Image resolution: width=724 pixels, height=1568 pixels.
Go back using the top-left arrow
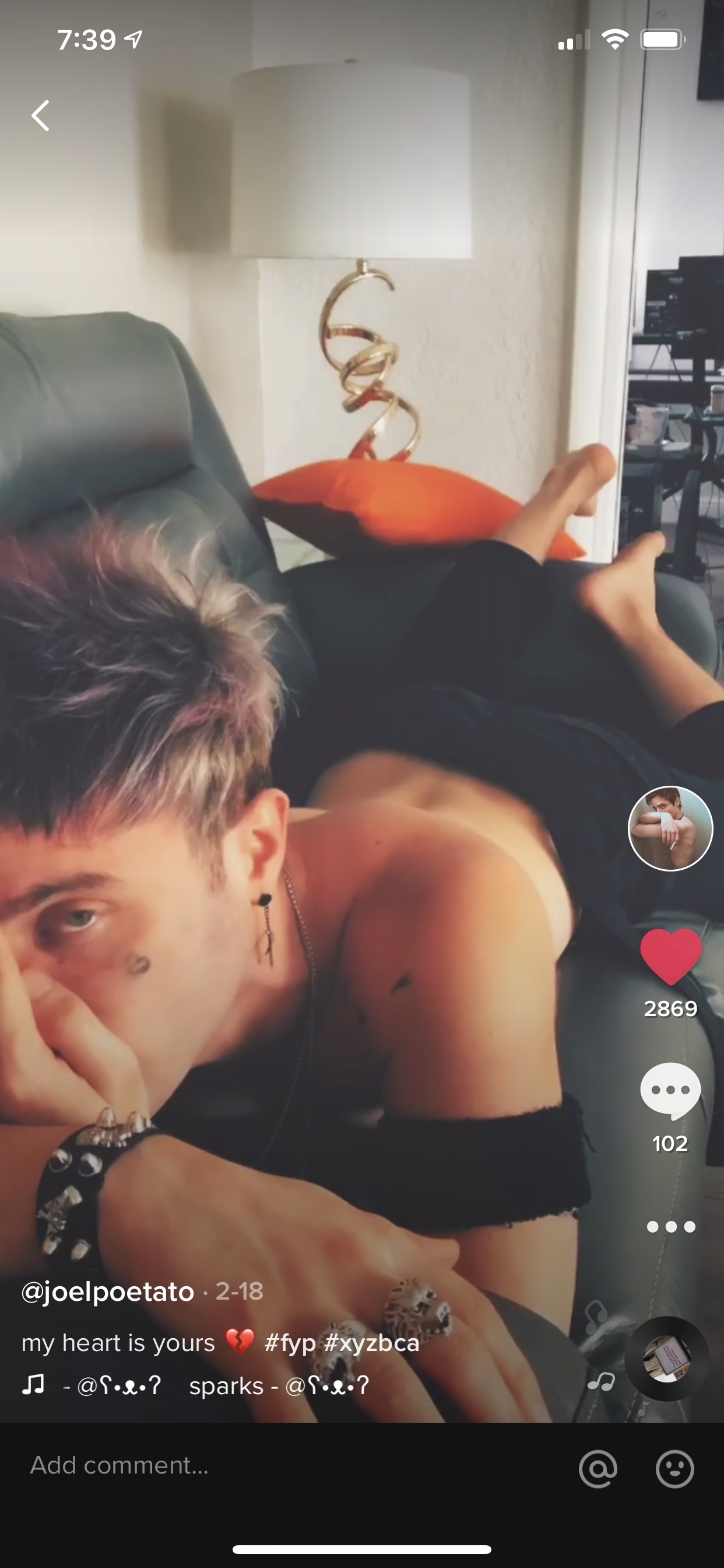(x=41, y=116)
